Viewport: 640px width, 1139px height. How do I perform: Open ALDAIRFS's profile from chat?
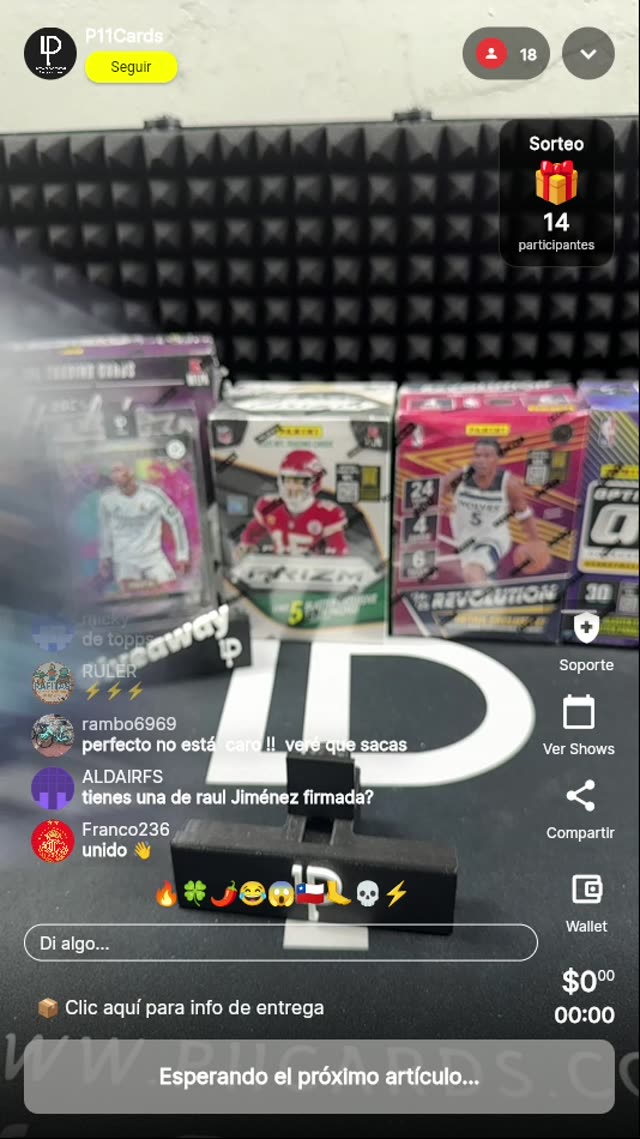tap(52, 787)
